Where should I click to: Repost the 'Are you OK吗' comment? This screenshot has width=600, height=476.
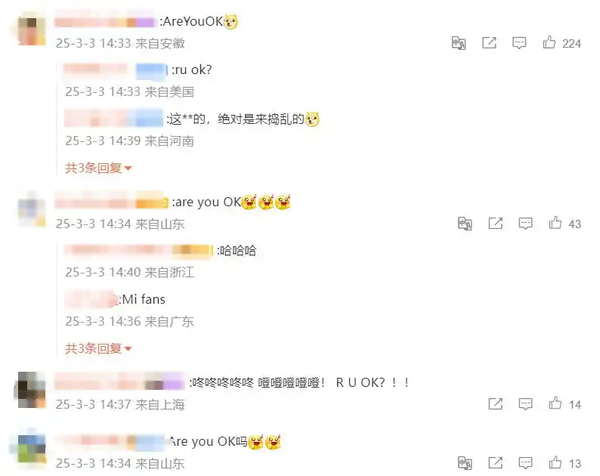(489, 463)
